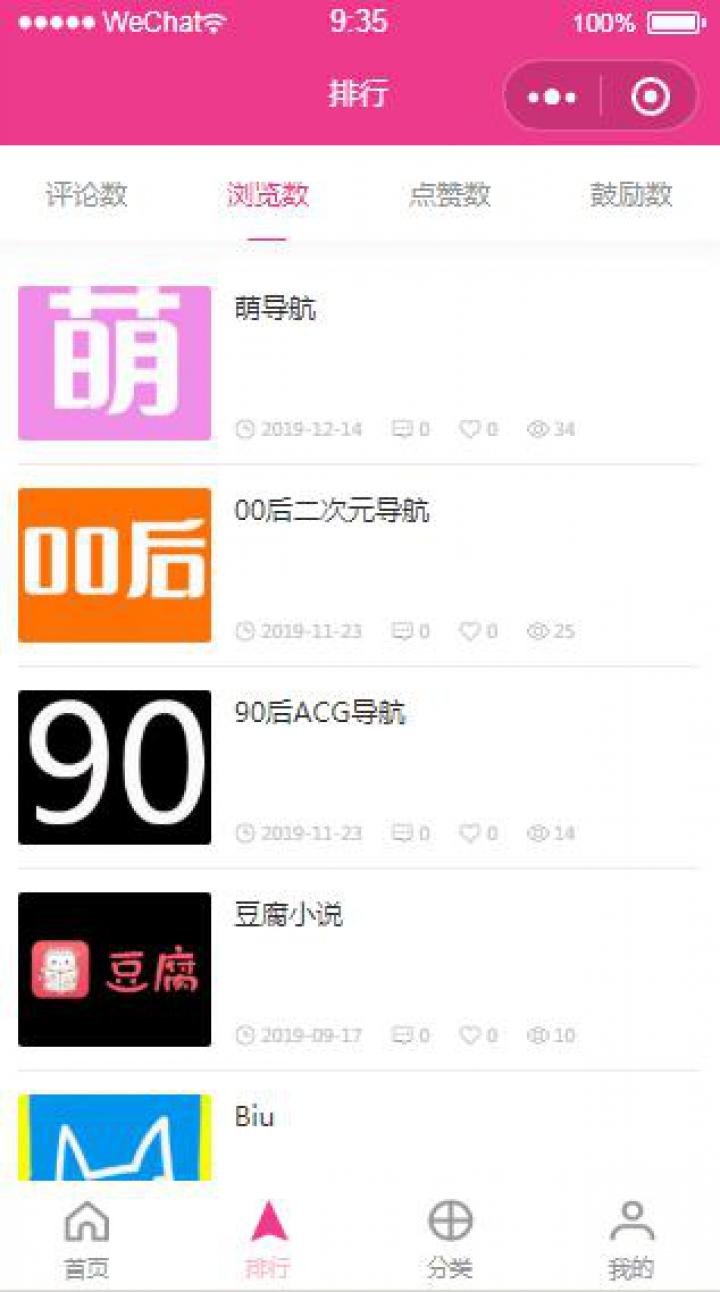Screen dimensions: 720x1292
Task: Open the mini program more options menu
Action: click(552, 97)
